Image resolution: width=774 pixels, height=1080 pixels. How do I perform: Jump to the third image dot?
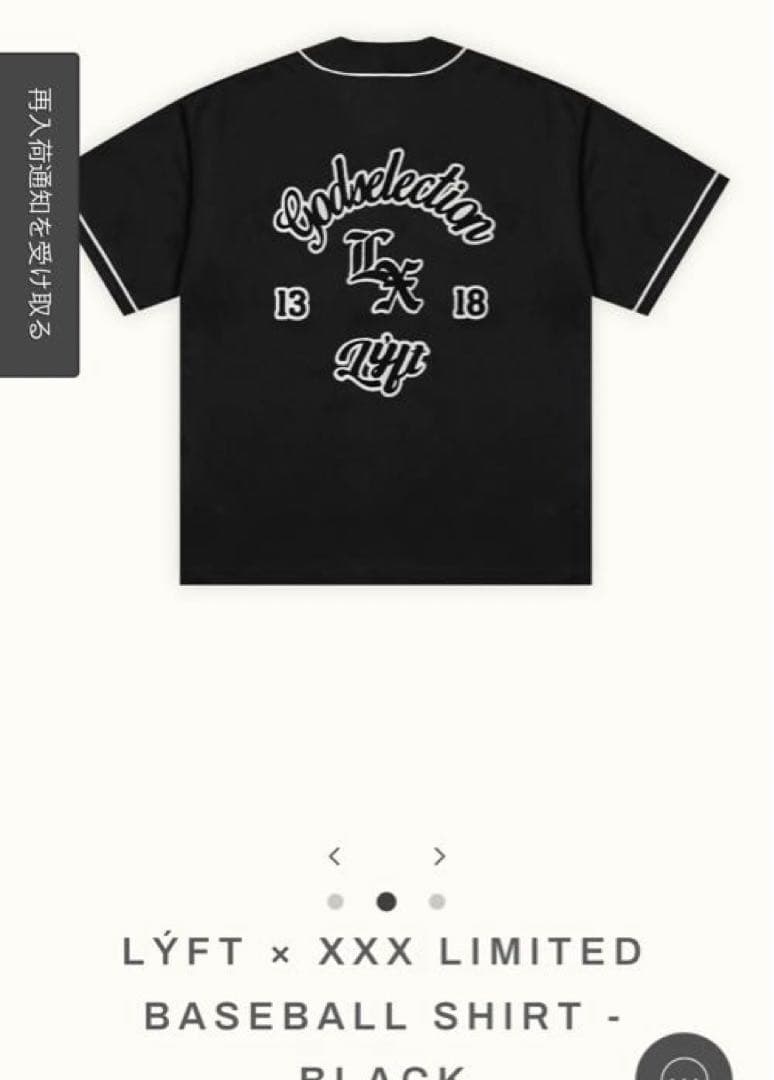(437, 902)
